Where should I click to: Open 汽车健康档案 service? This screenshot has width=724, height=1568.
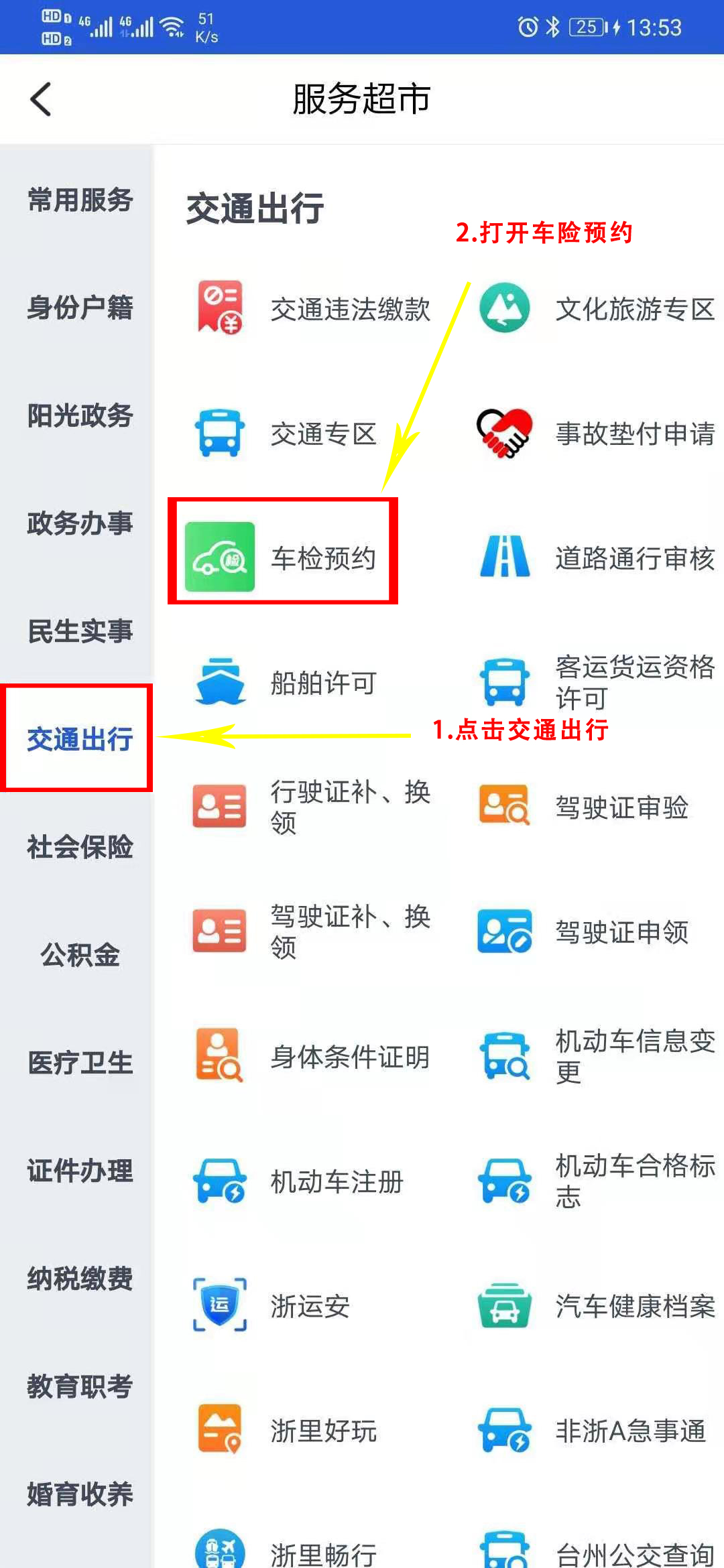[597, 1306]
